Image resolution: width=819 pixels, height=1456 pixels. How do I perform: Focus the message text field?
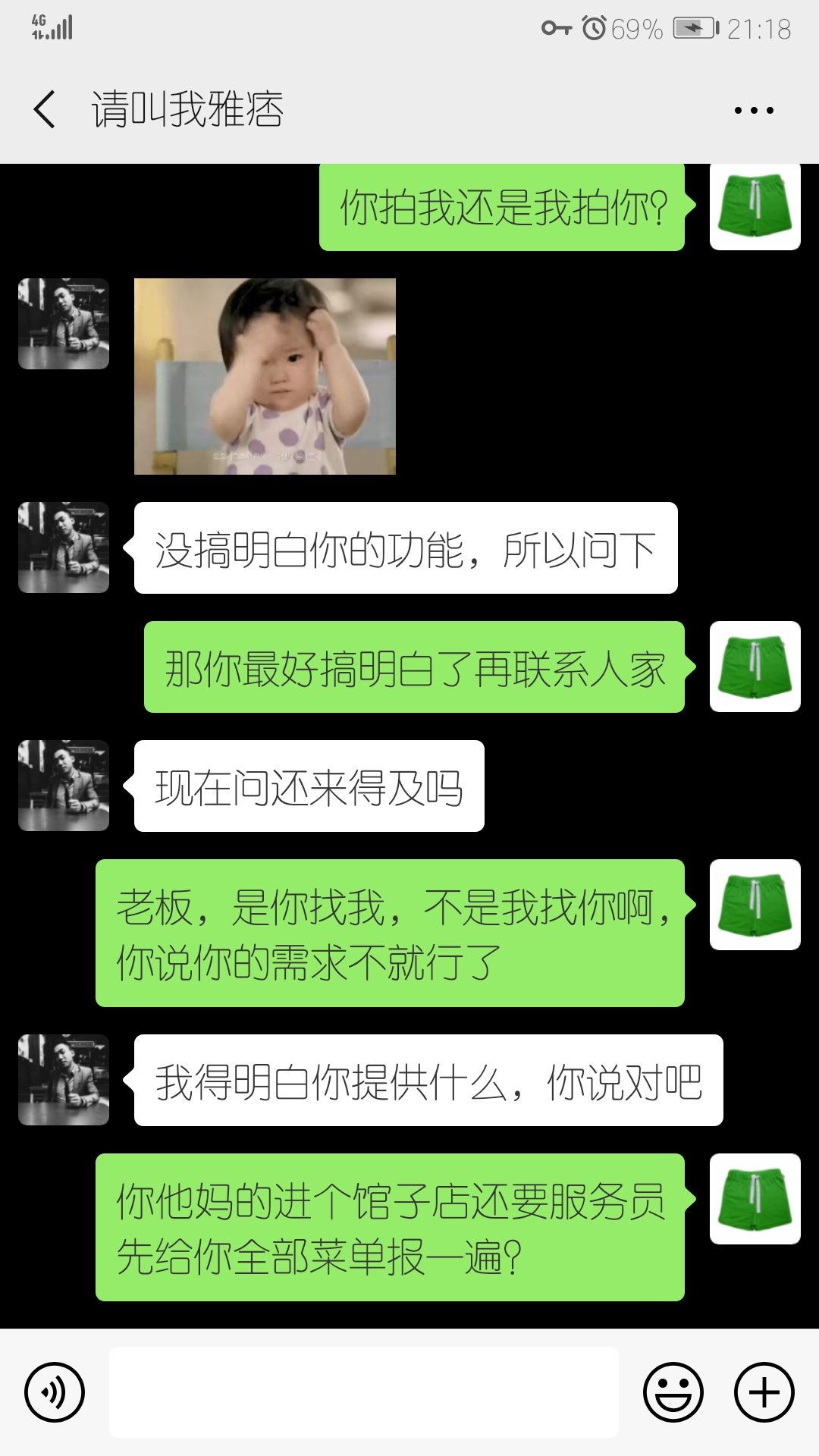click(x=364, y=1392)
